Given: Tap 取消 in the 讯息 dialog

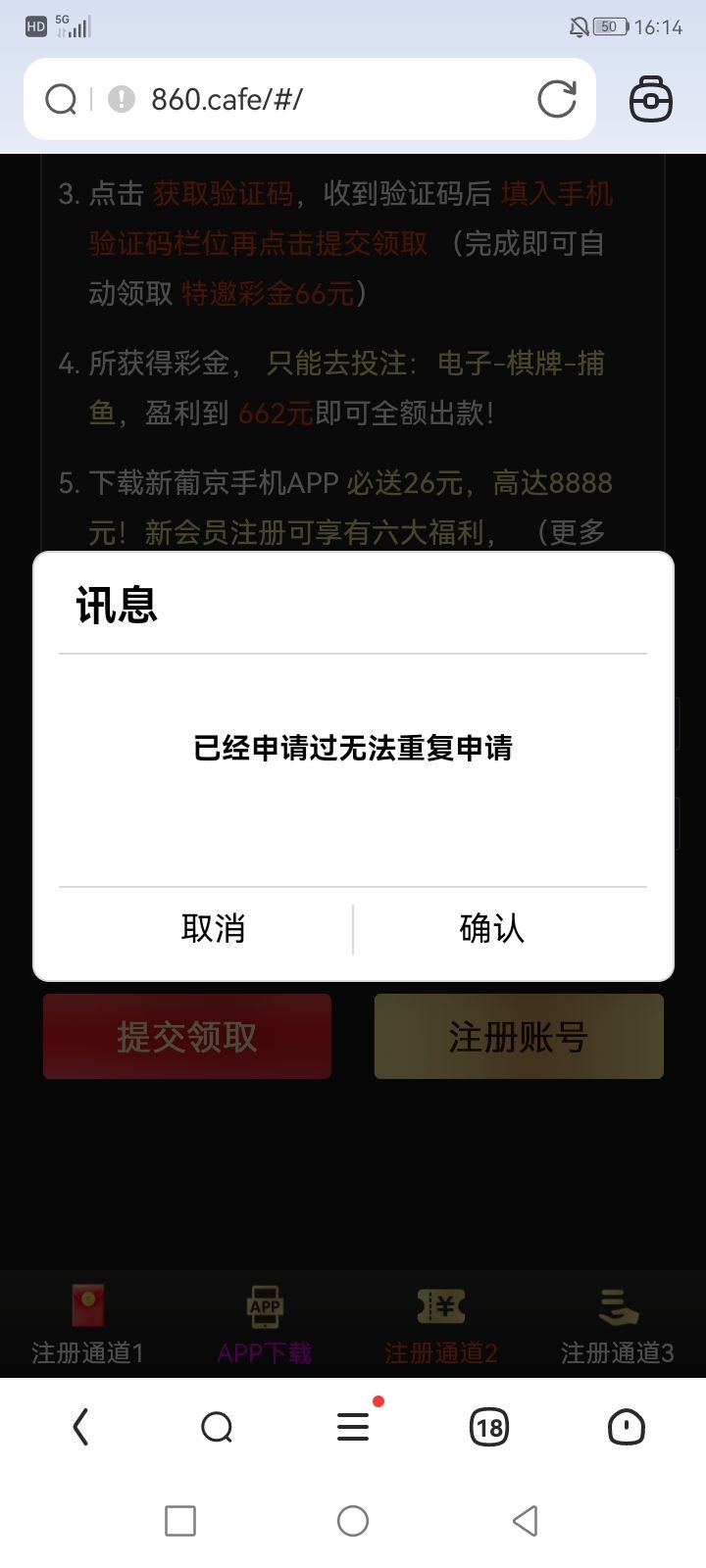Looking at the screenshot, I should tap(213, 928).
